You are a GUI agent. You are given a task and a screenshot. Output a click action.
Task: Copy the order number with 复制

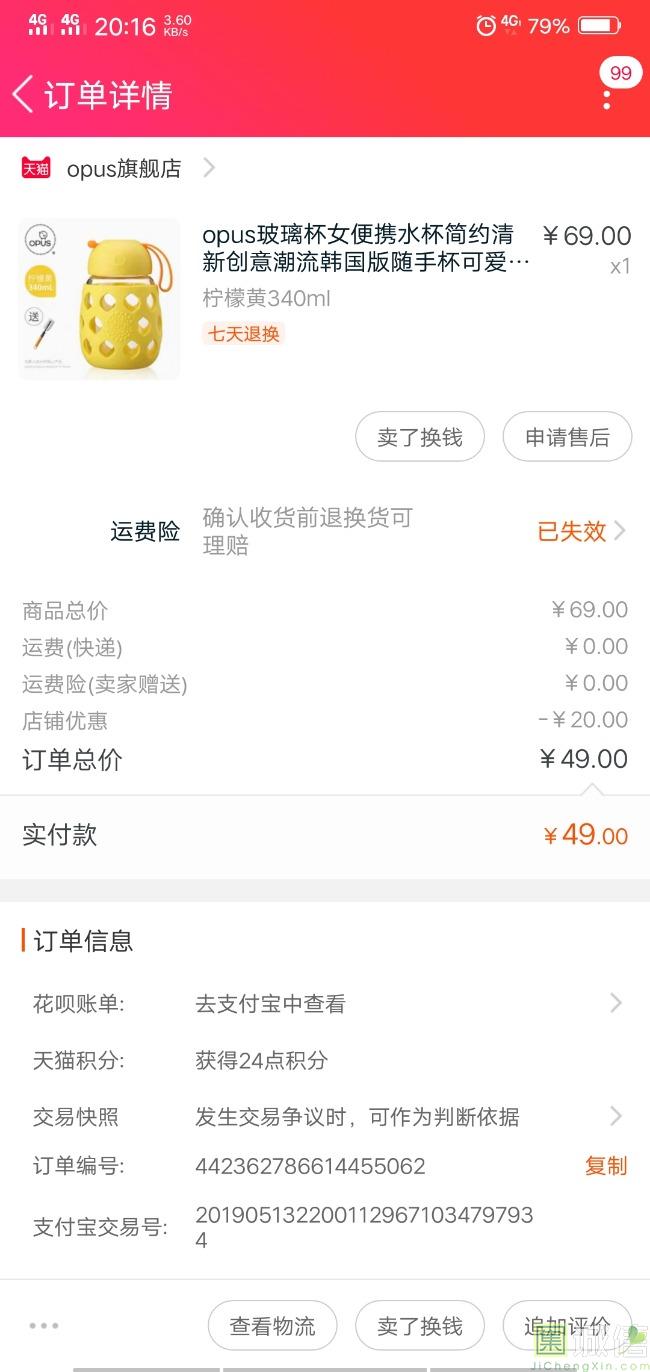tap(605, 1166)
